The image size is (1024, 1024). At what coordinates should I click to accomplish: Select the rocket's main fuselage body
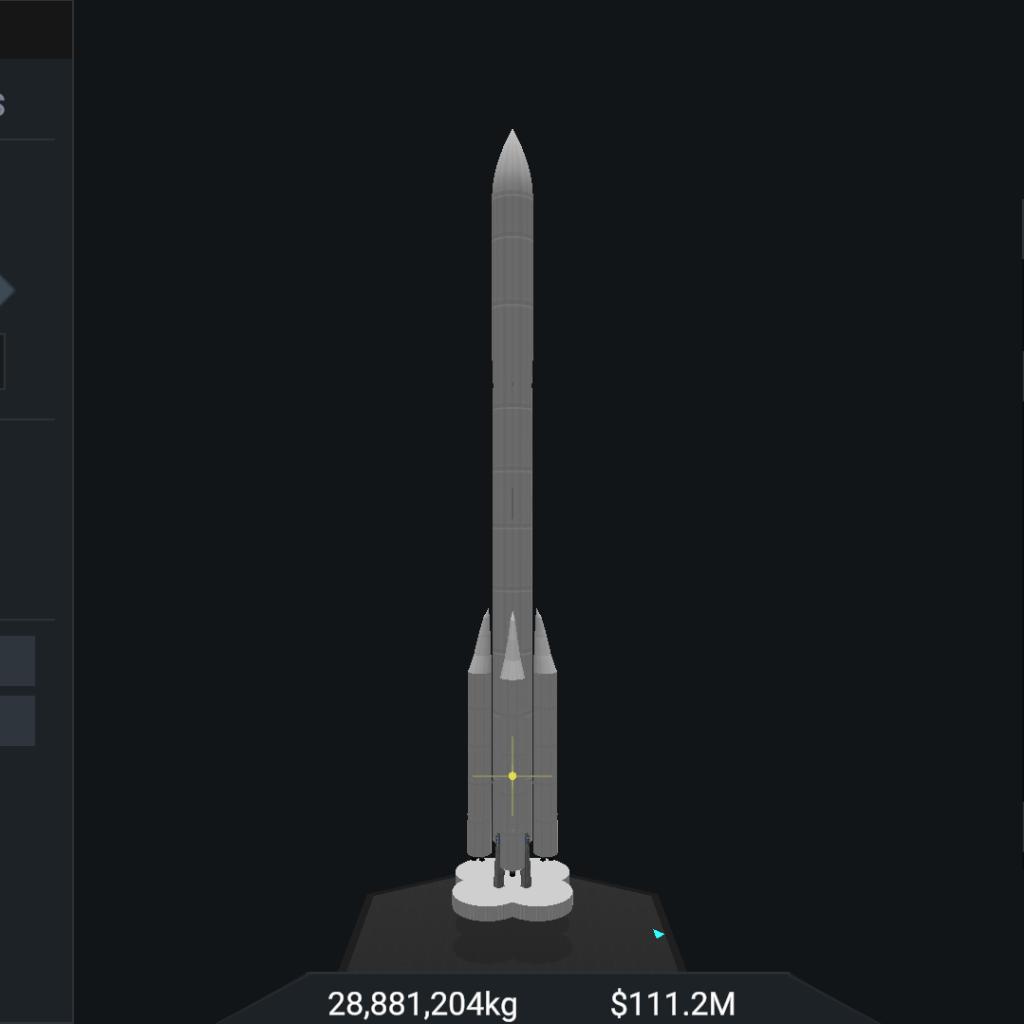click(511, 420)
